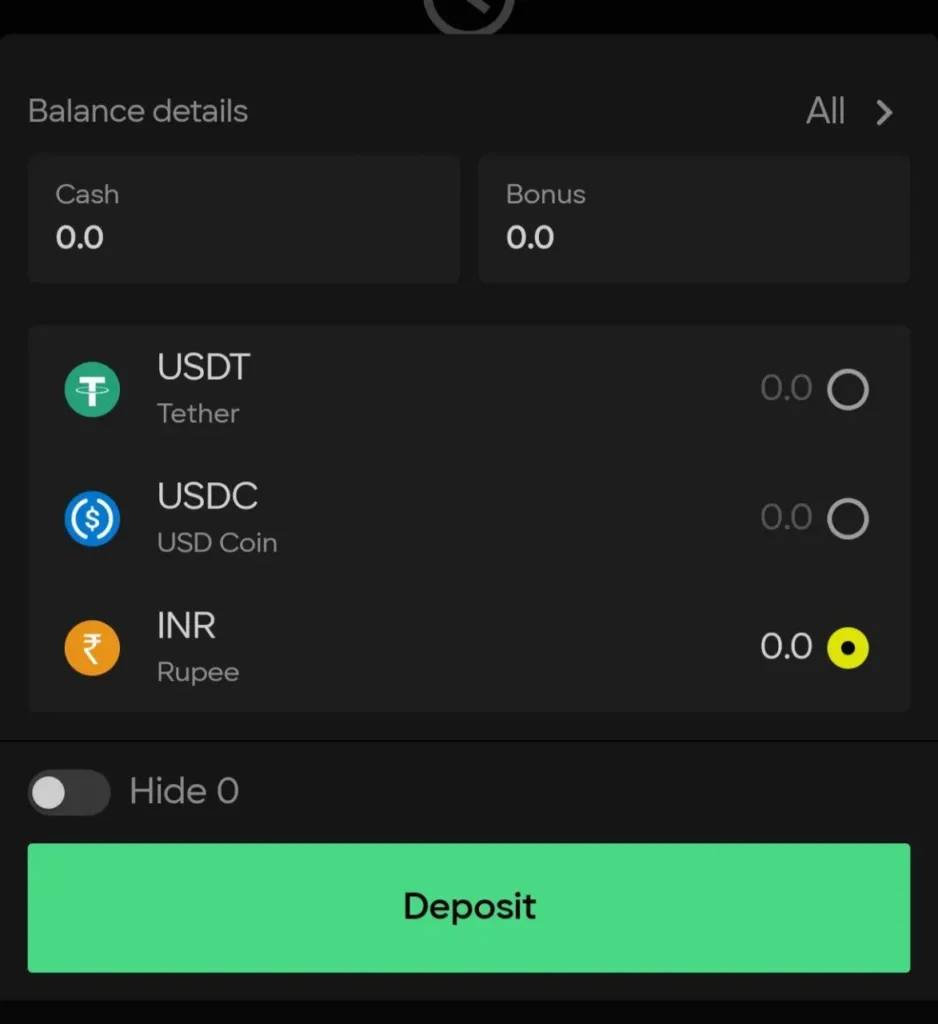Enable the Hide 0 toggle switch
Image resolution: width=938 pixels, height=1024 pixels.
[x=68, y=791]
